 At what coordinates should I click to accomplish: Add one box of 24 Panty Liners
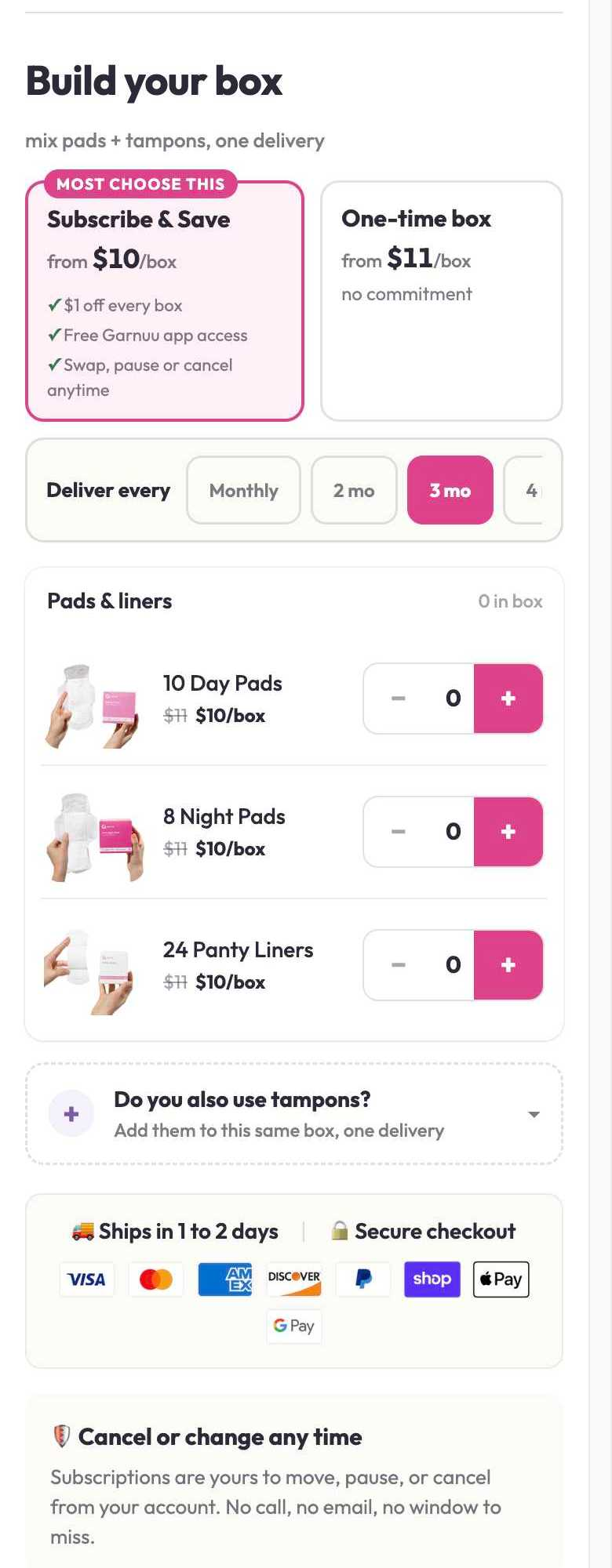(508, 965)
